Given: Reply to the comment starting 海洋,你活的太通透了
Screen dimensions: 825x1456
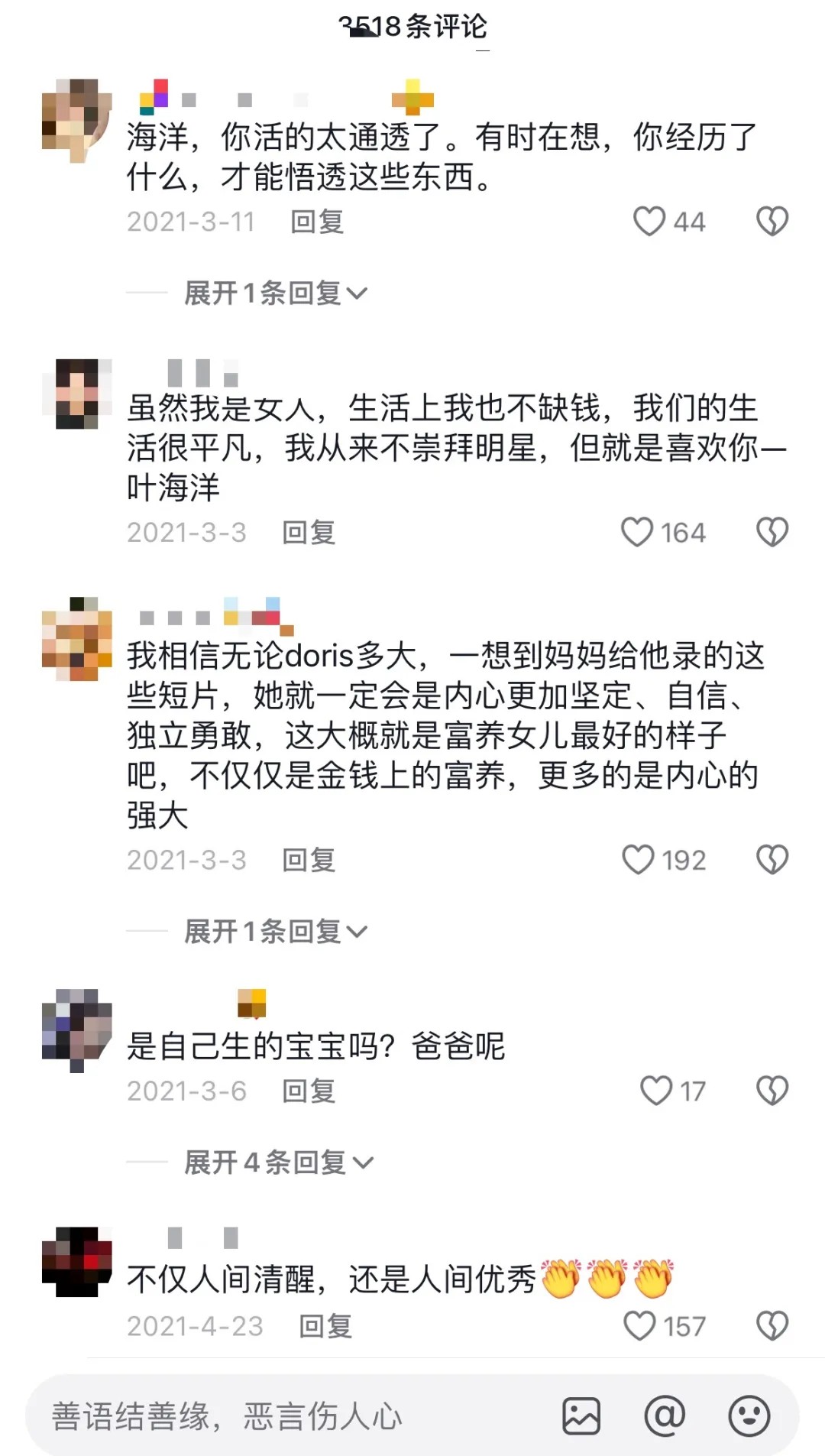Looking at the screenshot, I should point(316,222).
